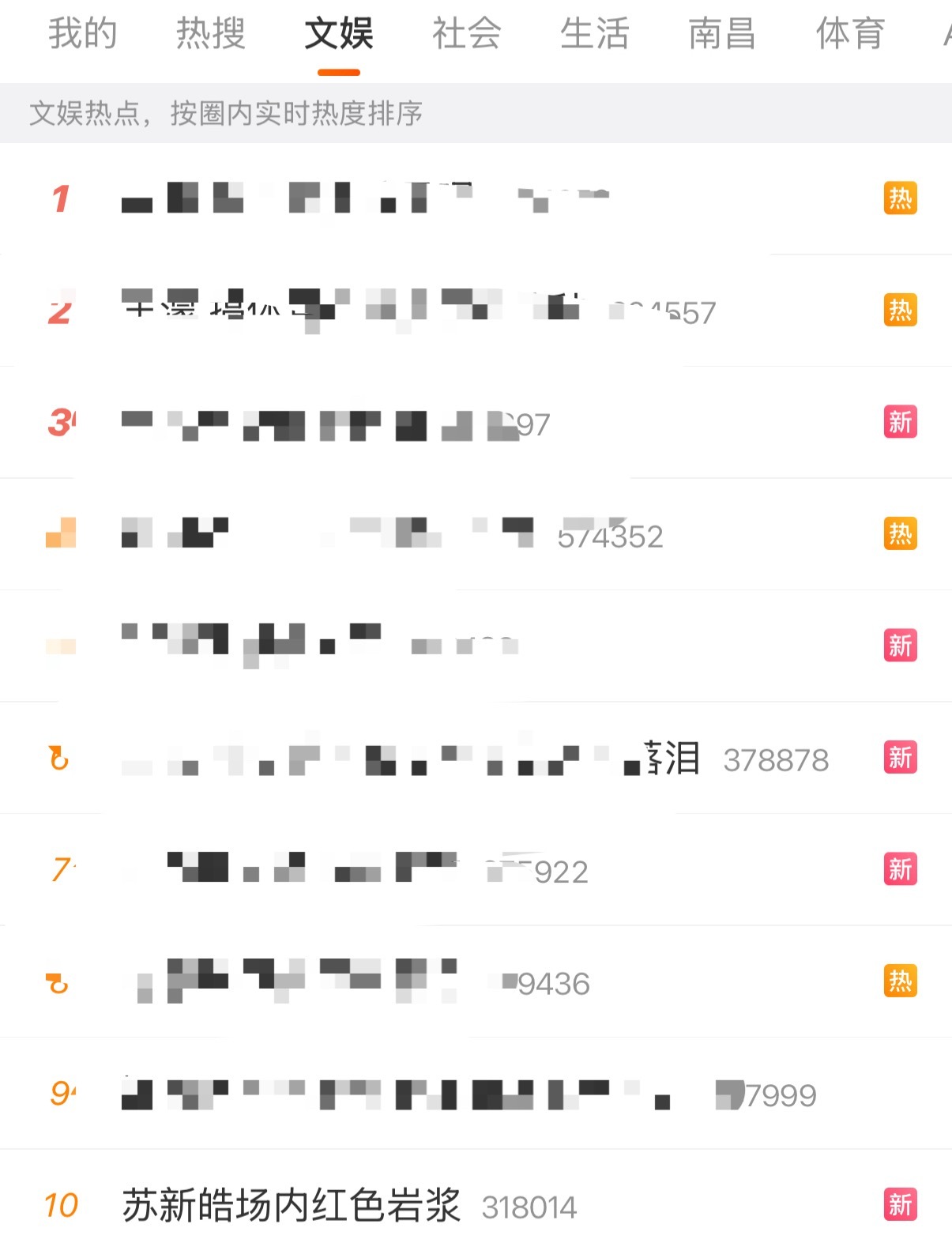Click the 热 badge on topic 1
Screen dimensions: 952x1258
[899, 199]
